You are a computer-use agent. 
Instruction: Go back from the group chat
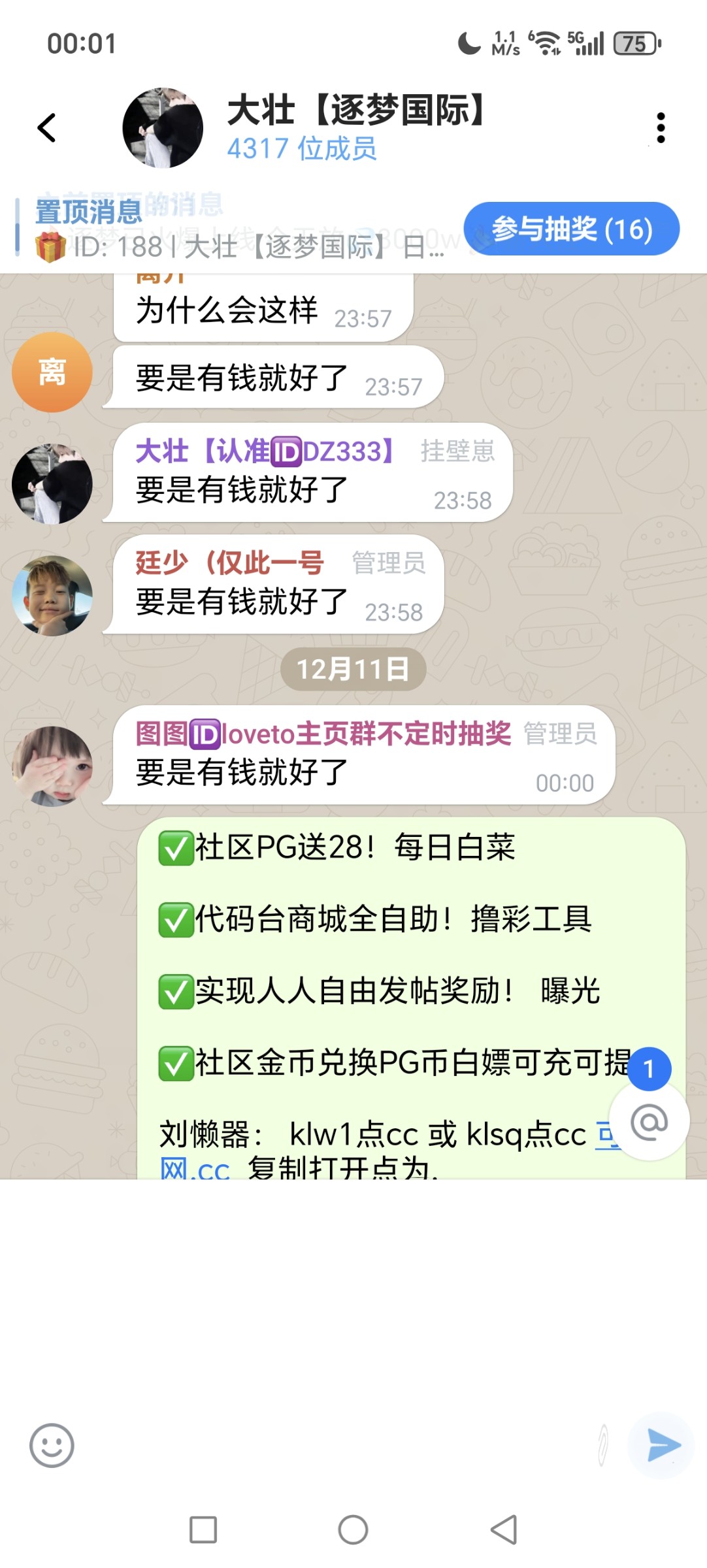click(46, 127)
